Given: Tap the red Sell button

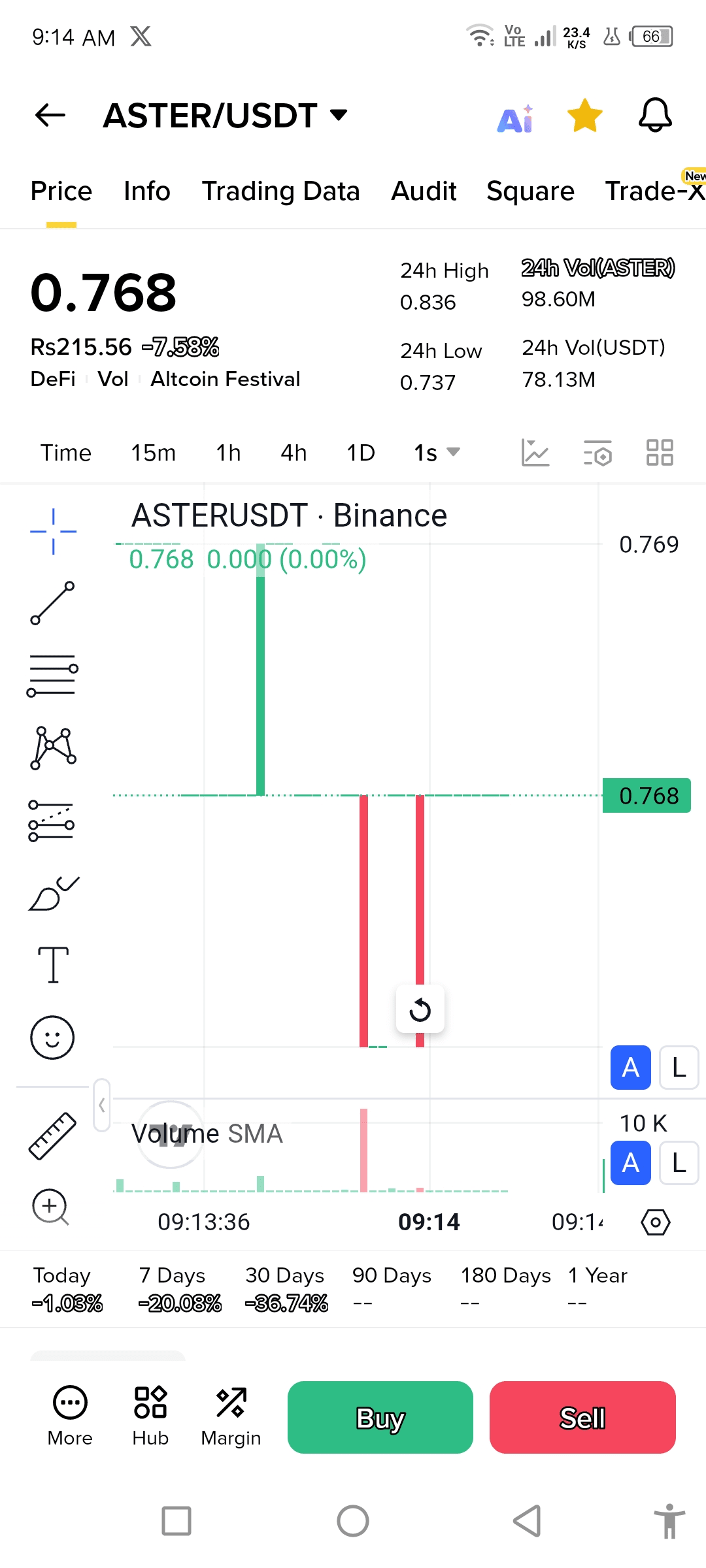Looking at the screenshot, I should point(582,1417).
